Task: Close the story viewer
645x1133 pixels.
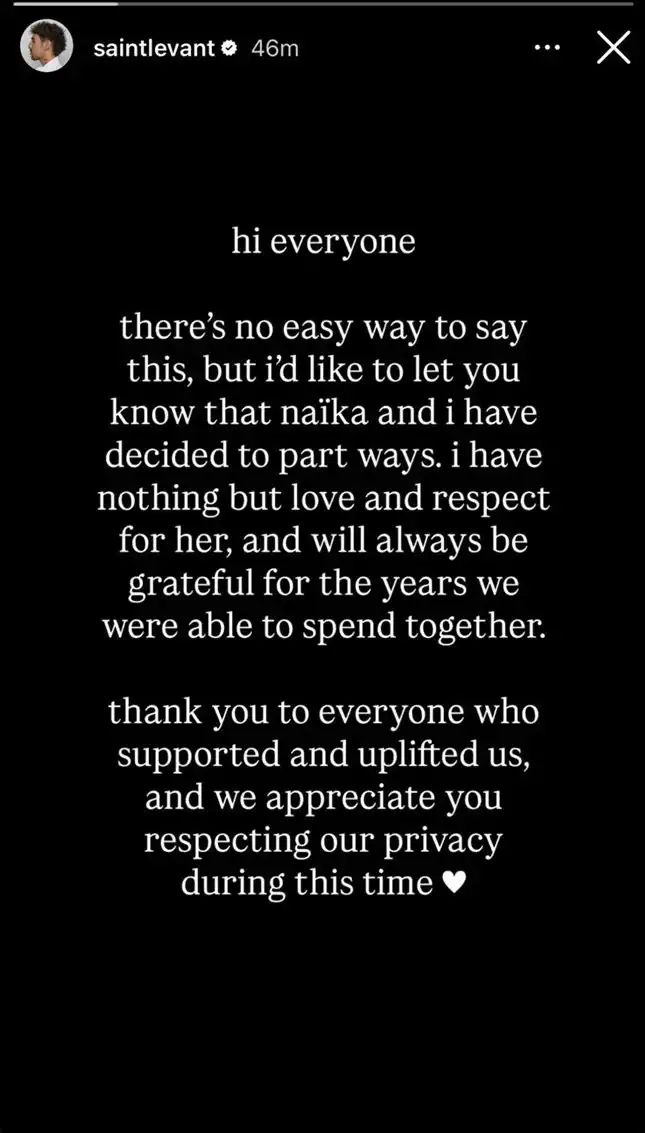Action: (613, 47)
